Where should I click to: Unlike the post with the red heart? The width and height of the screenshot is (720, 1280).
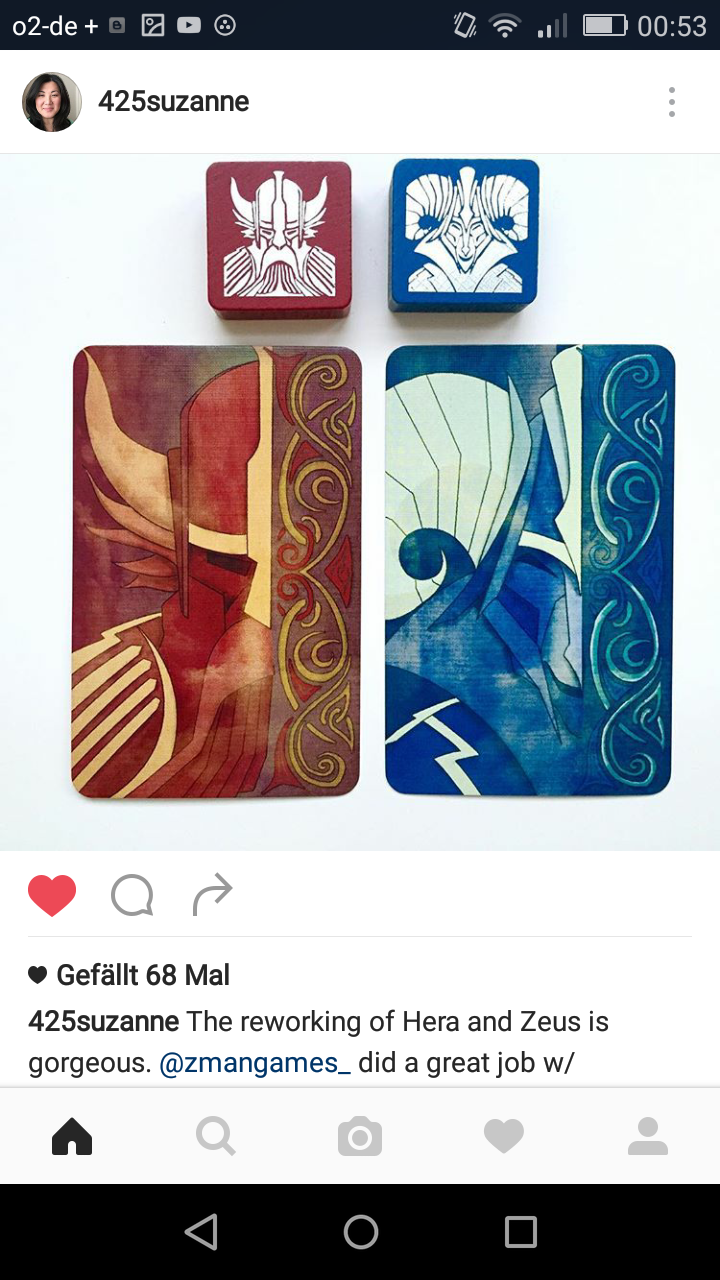(52, 895)
